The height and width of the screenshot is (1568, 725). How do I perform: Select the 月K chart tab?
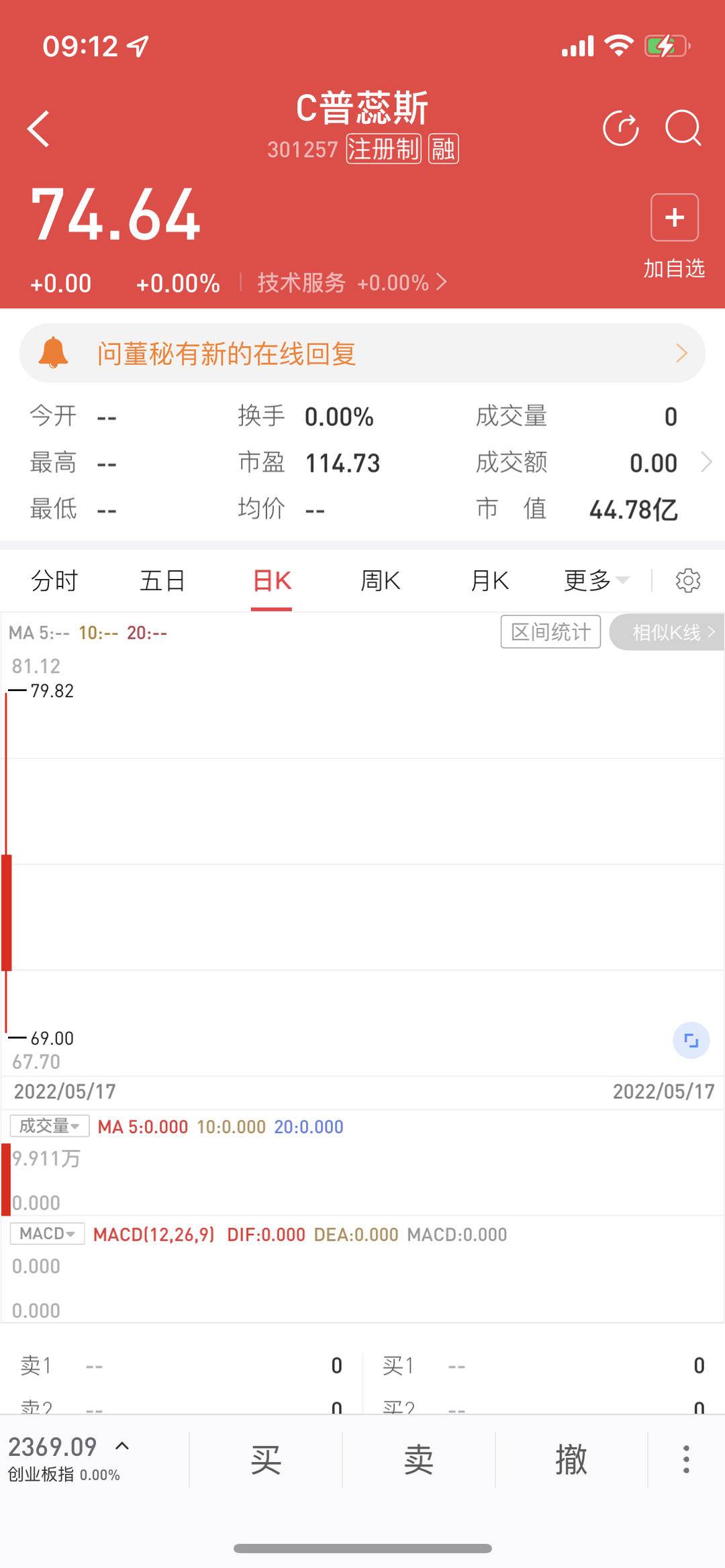pyautogui.click(x=489, y=580)
